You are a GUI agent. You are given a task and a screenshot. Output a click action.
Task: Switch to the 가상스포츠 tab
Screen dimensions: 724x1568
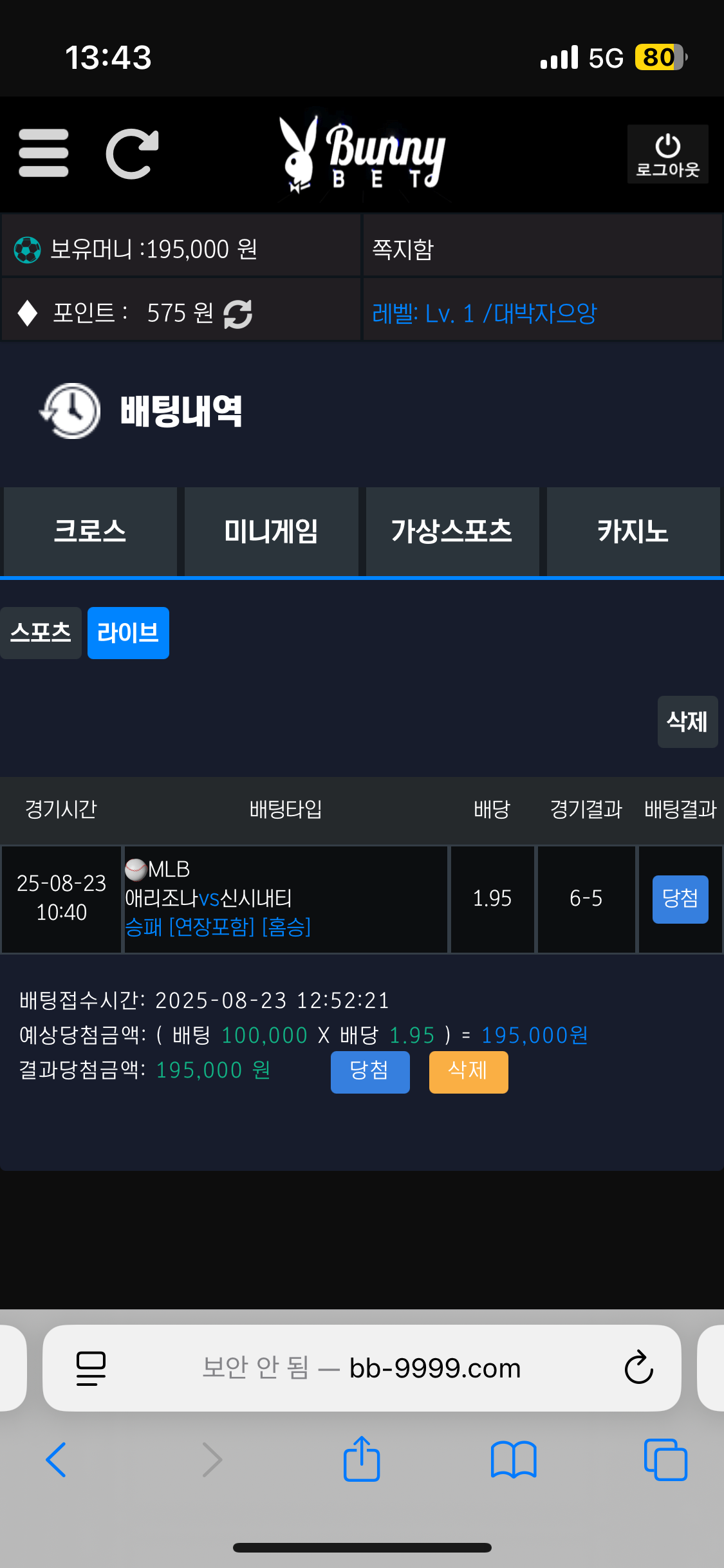tap(452, 532)
